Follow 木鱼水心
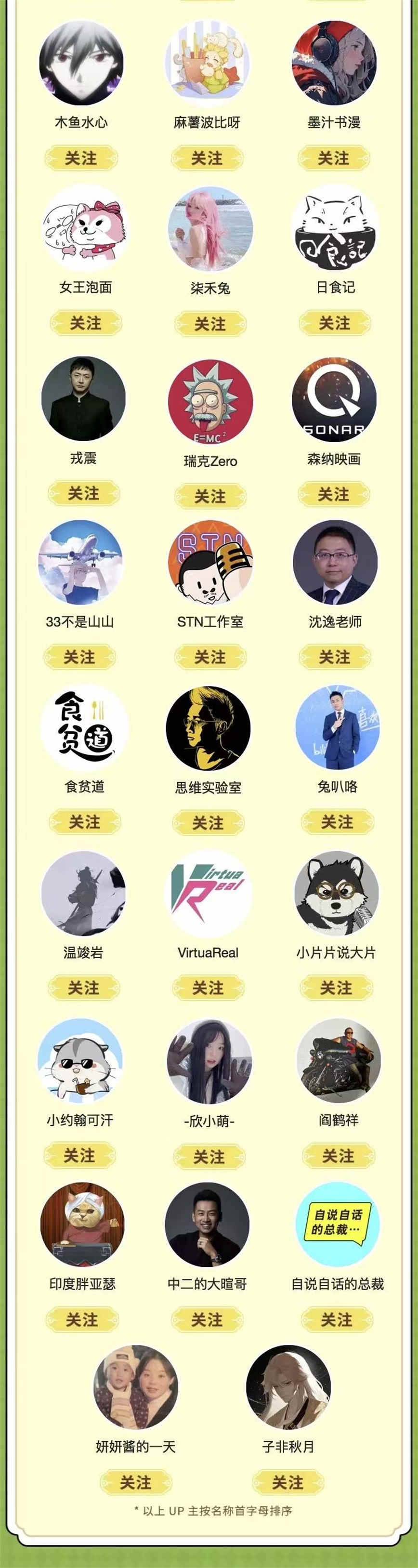The image size is (418, 1568). (81, 158)
